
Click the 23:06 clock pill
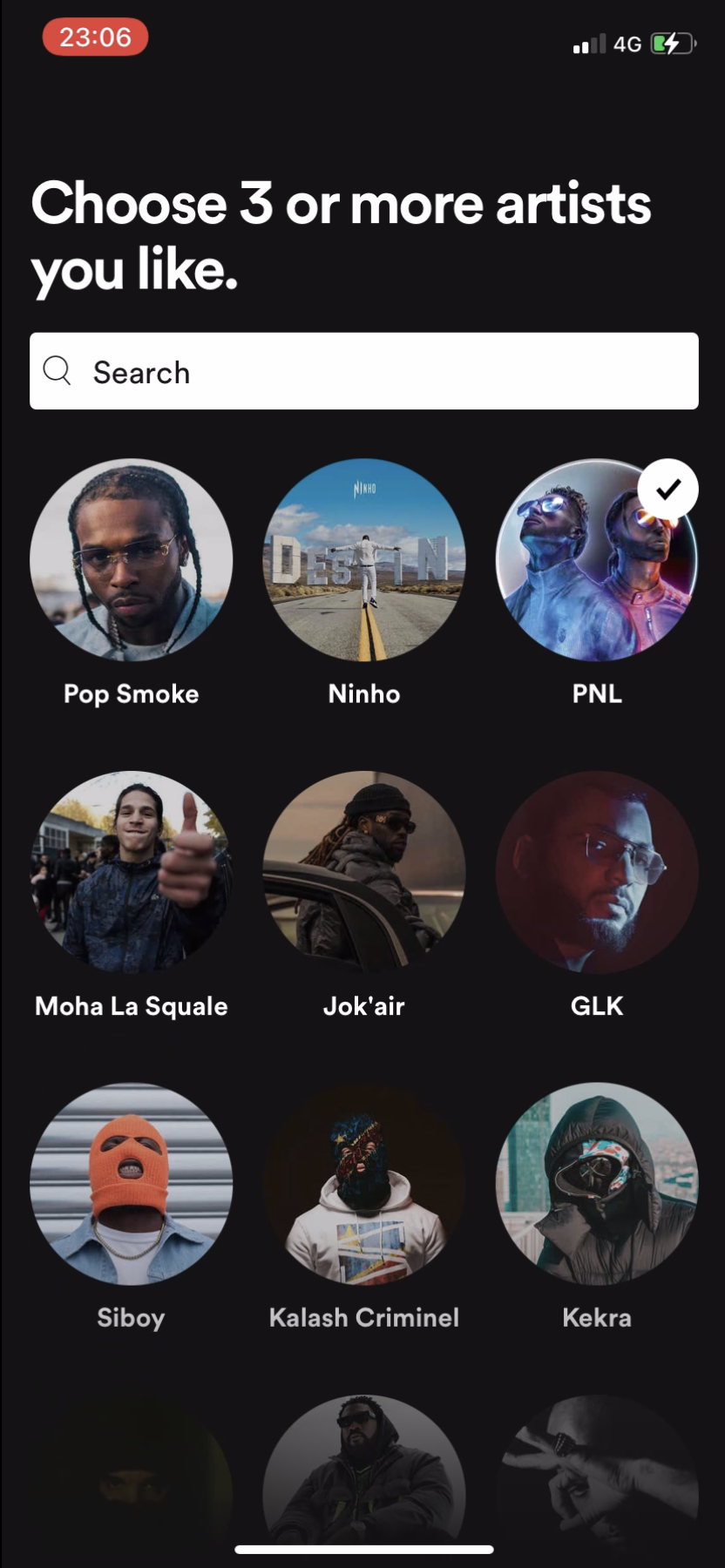point(94,37)
